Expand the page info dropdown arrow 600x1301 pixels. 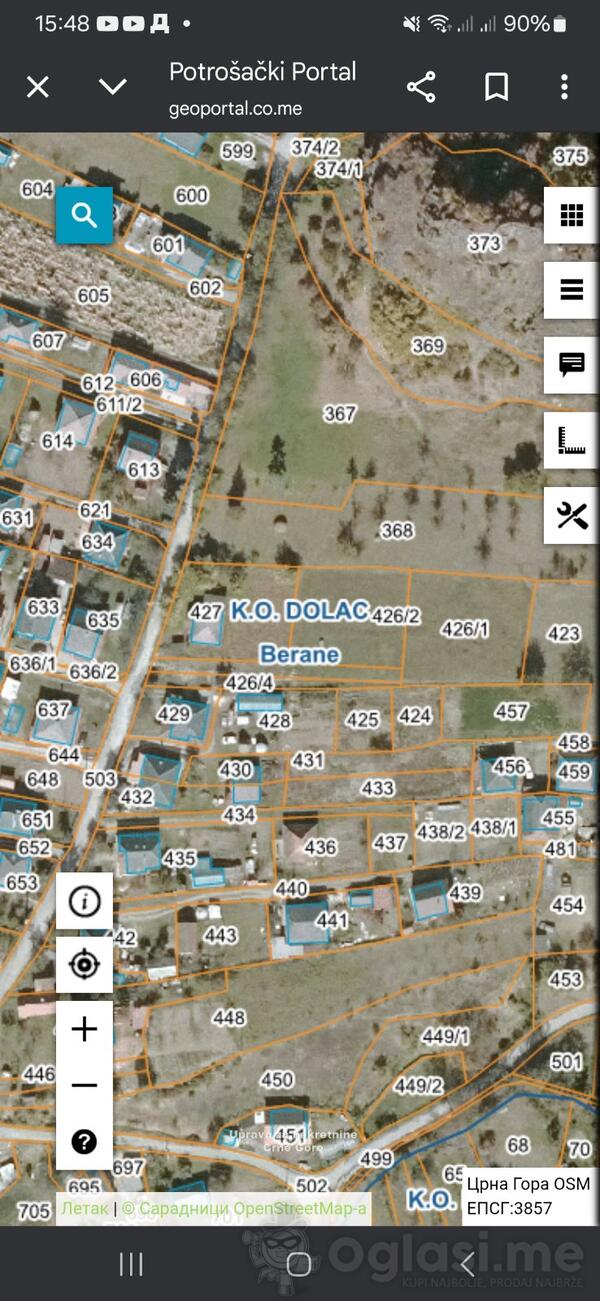point(113,87)
